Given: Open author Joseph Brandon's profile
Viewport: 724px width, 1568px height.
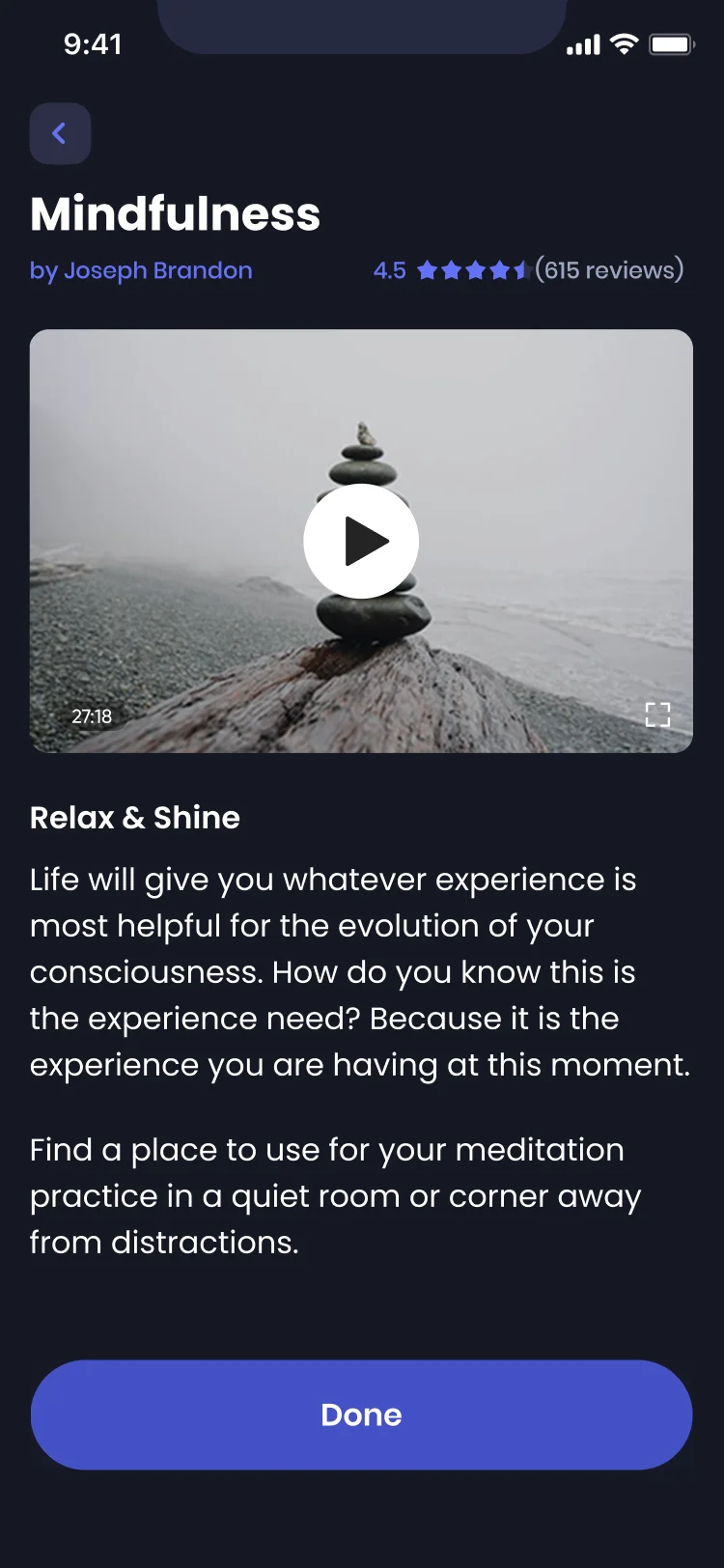Looking at the screenshot, I should (x=141, y=270).
